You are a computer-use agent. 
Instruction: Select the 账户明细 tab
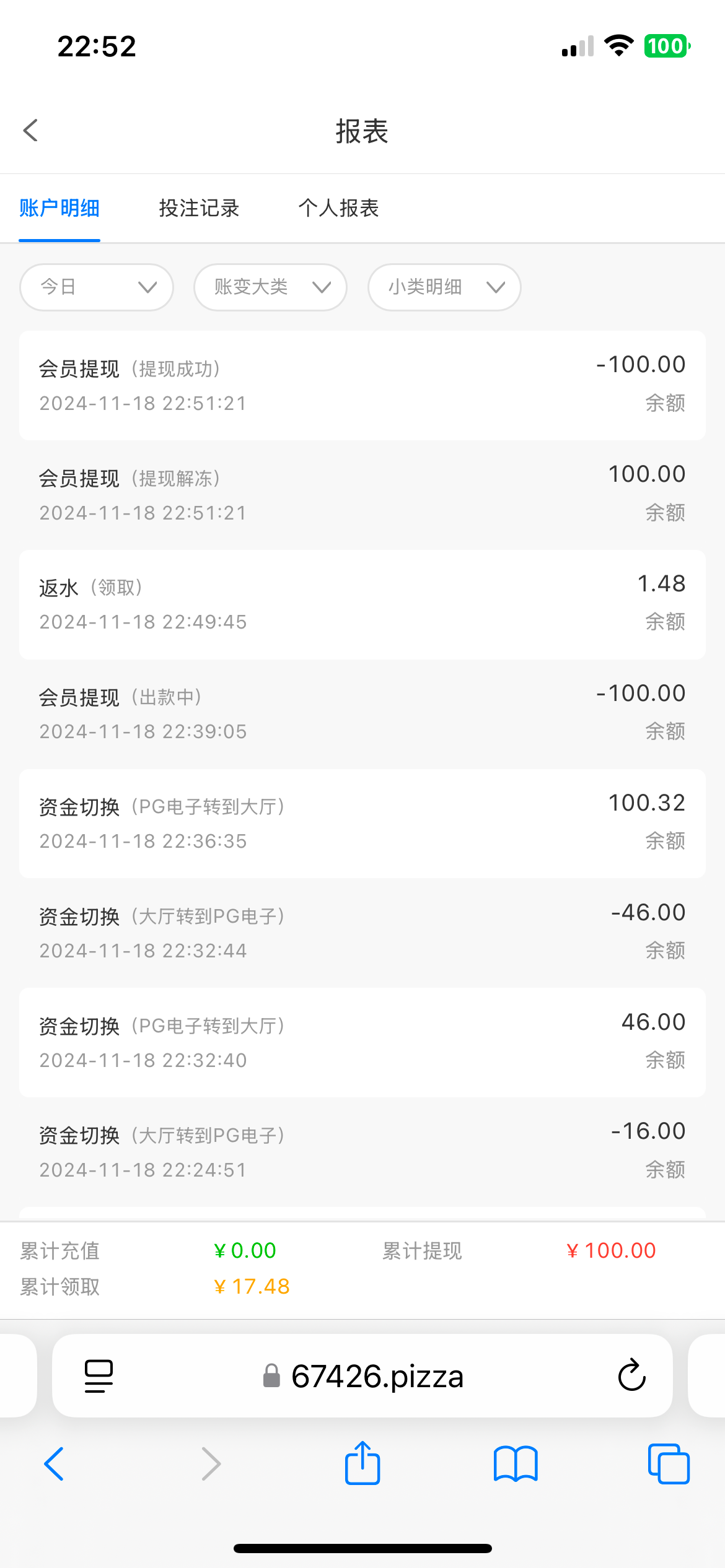coord(59,208)
